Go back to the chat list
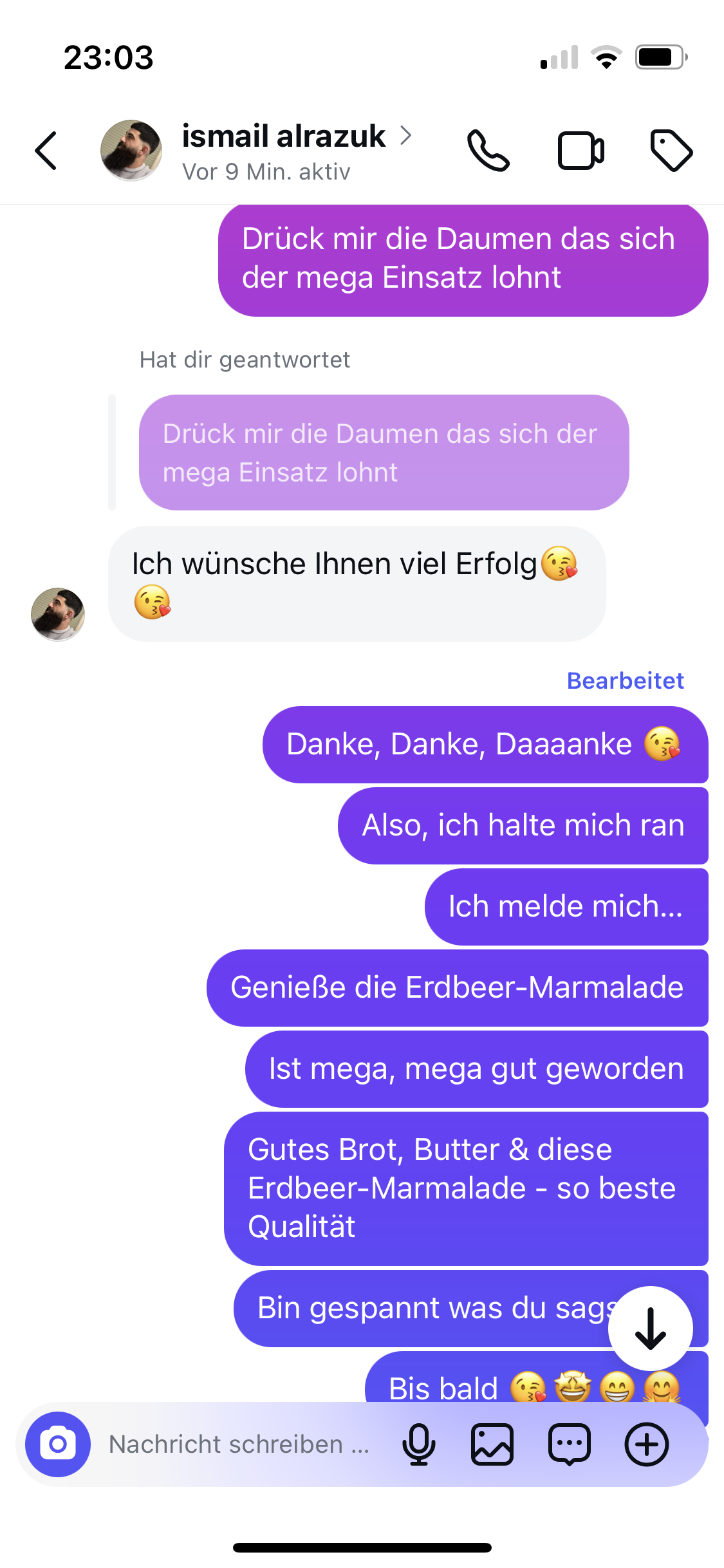Screen dimensions: 724x1568 coord(46,151)
